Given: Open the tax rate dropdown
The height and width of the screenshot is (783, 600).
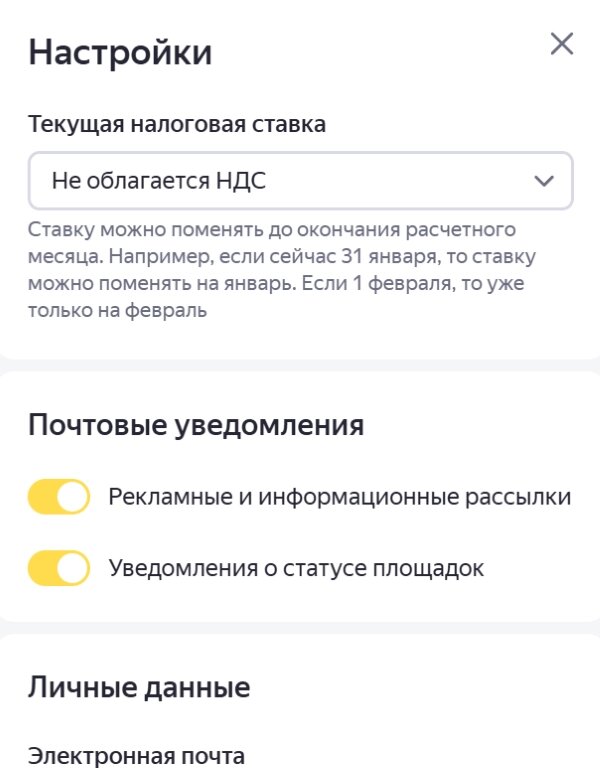Looking at the screenshot, I should click(300, 181).
